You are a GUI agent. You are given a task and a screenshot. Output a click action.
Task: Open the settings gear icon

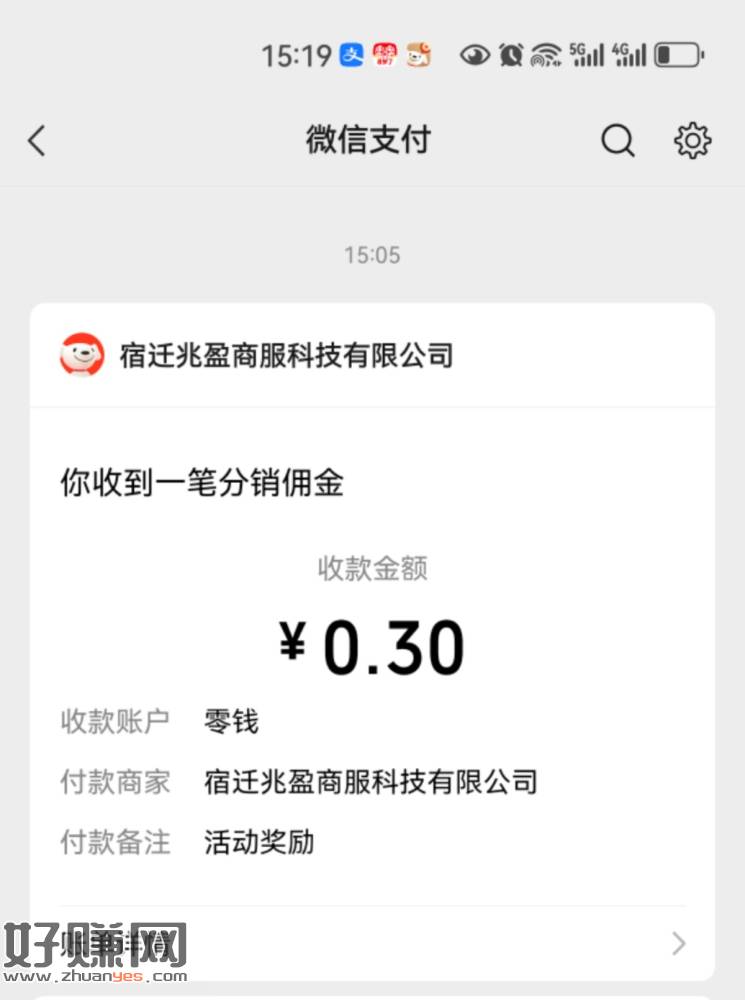692,141
